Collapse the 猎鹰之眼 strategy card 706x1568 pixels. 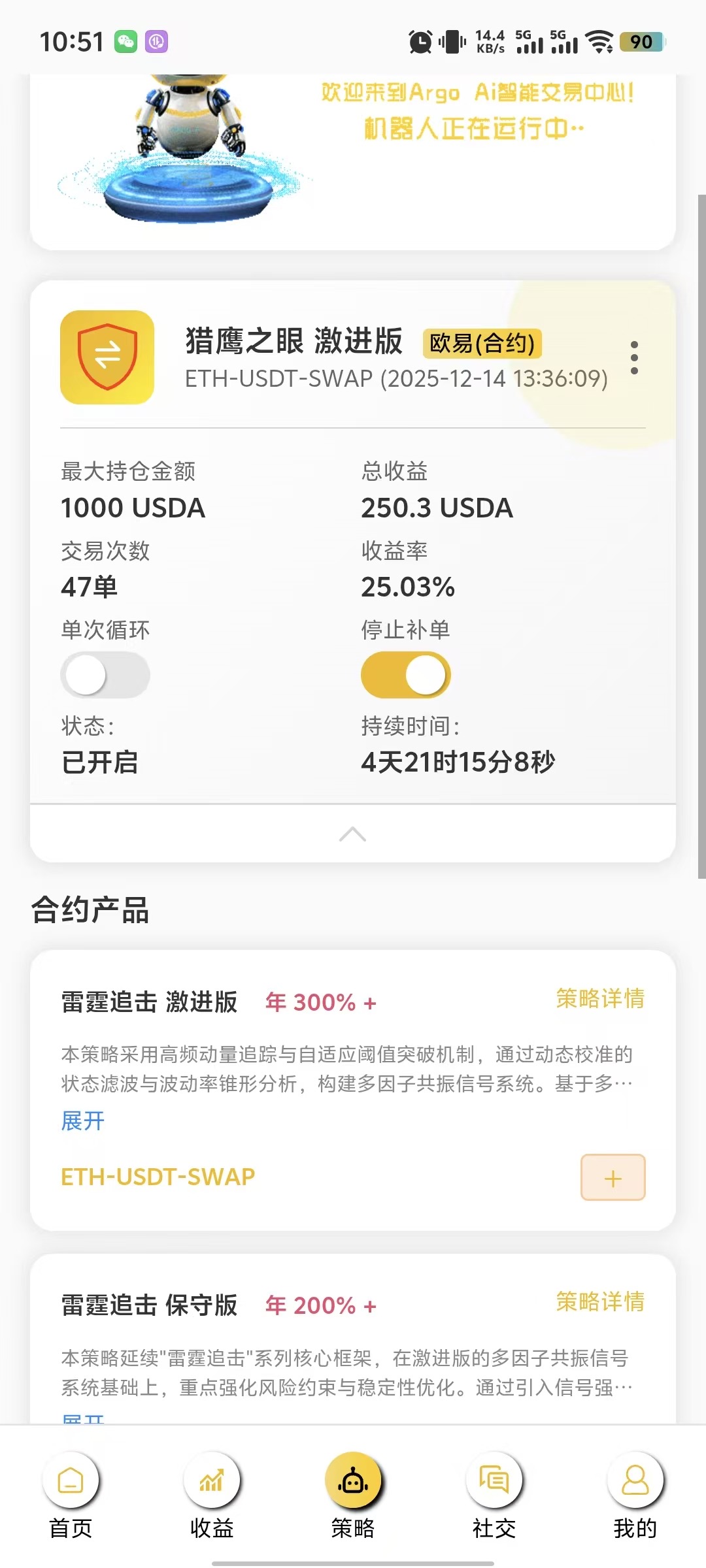pyautogui.click(x=353, y=834)
